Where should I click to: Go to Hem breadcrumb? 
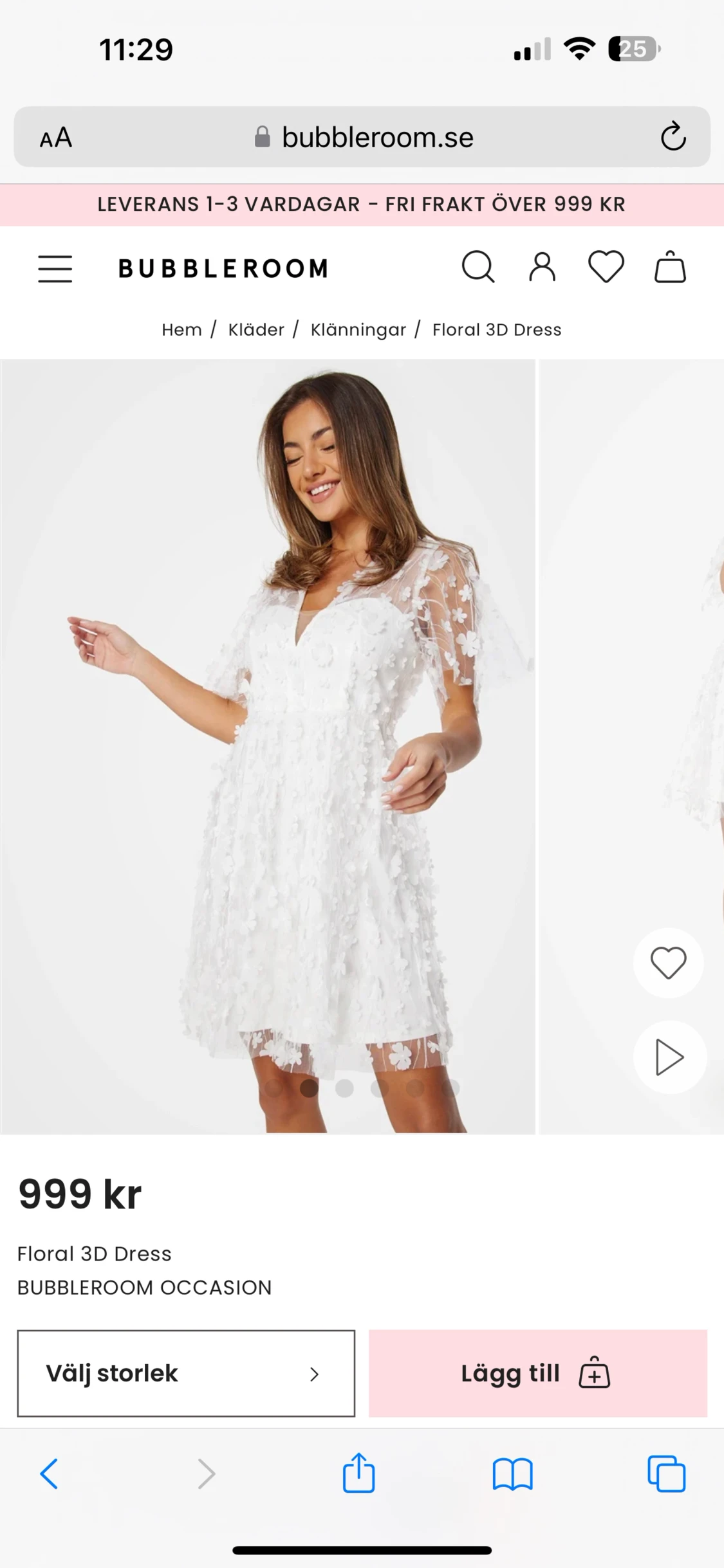[181, 330]
